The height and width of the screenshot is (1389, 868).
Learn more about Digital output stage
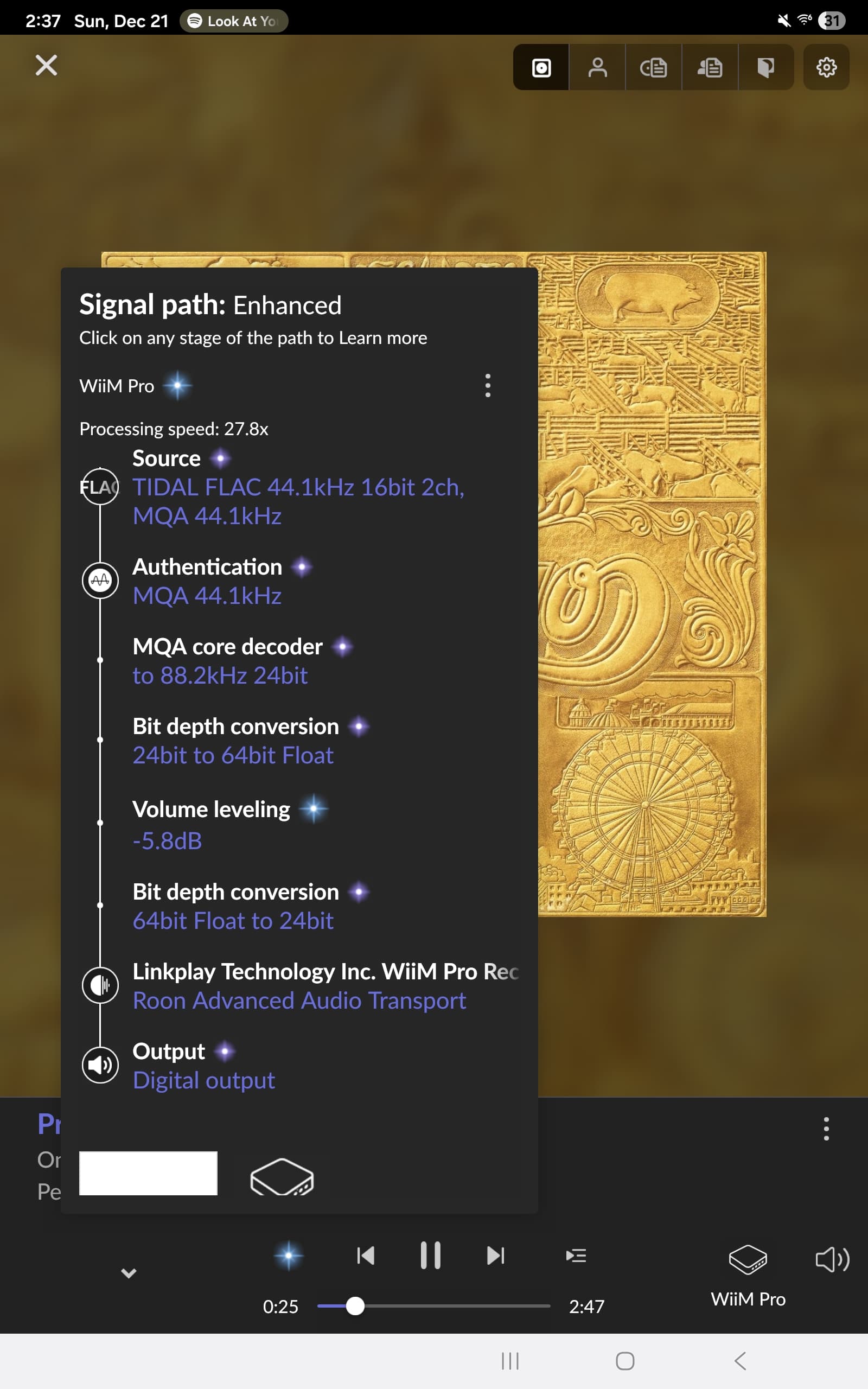pos(203,1080)
